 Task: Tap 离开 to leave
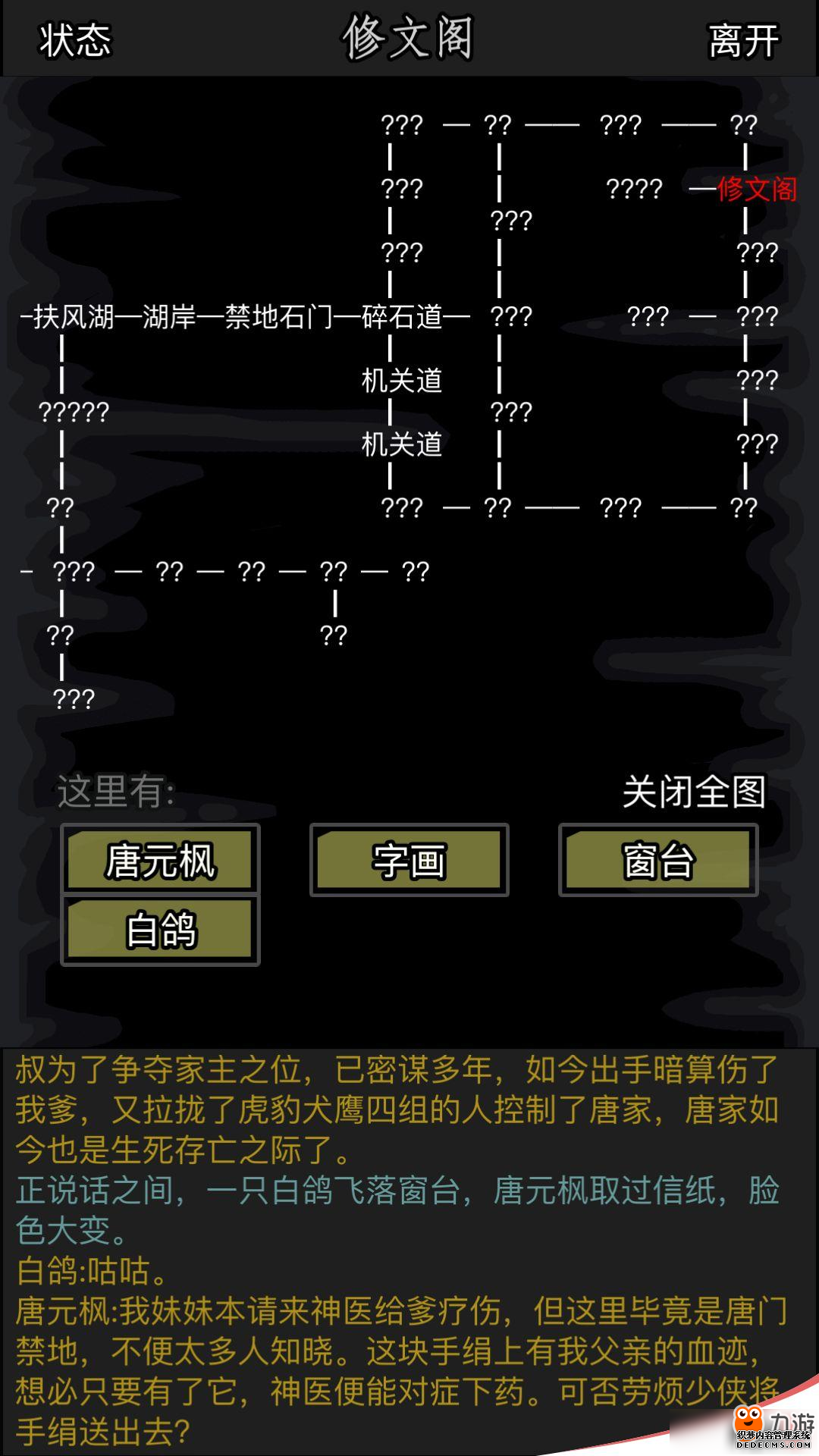[x=742, y=39]
